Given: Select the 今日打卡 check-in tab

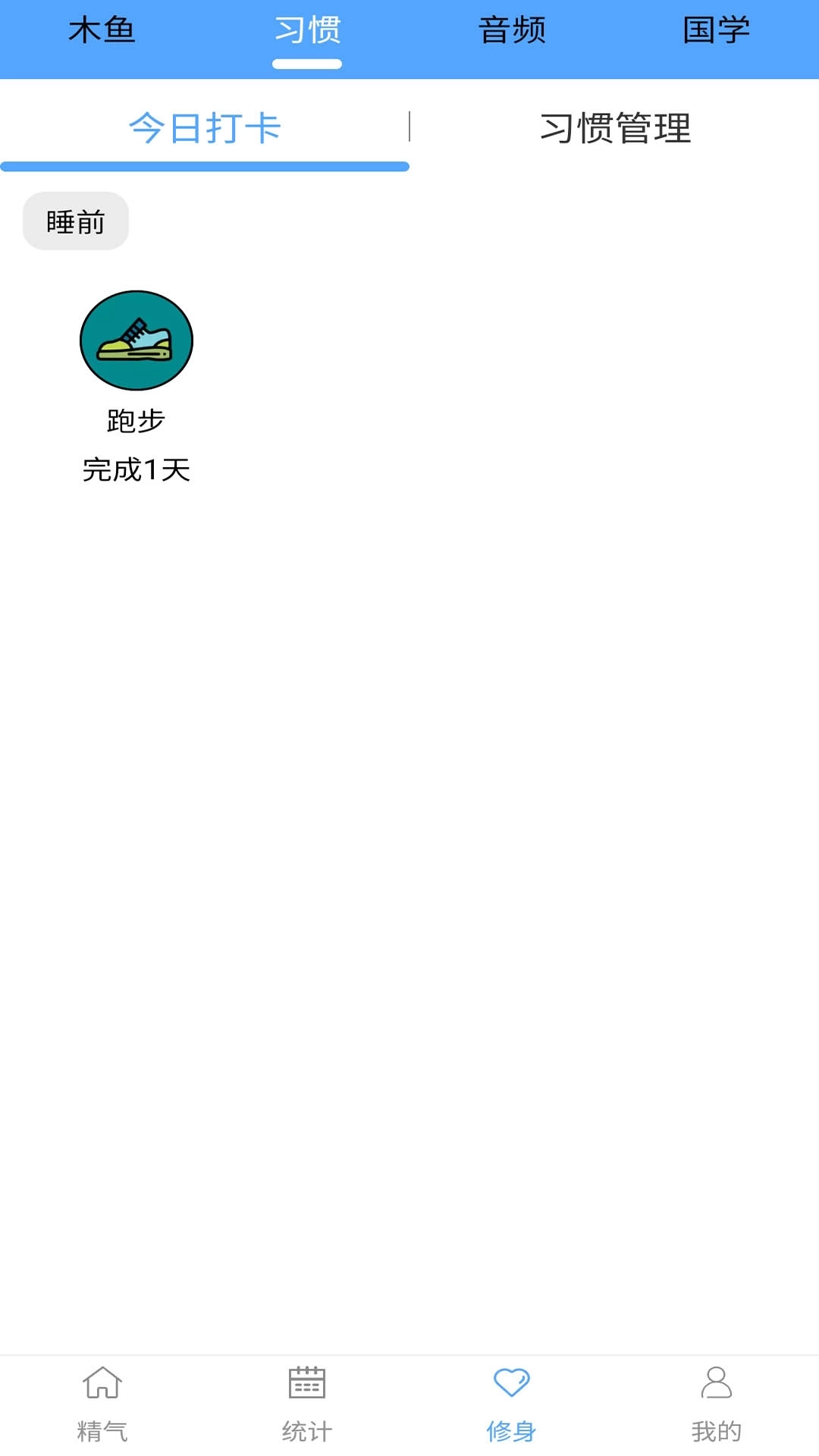Looking at the screenshot, I should click(x=205, y=129).
